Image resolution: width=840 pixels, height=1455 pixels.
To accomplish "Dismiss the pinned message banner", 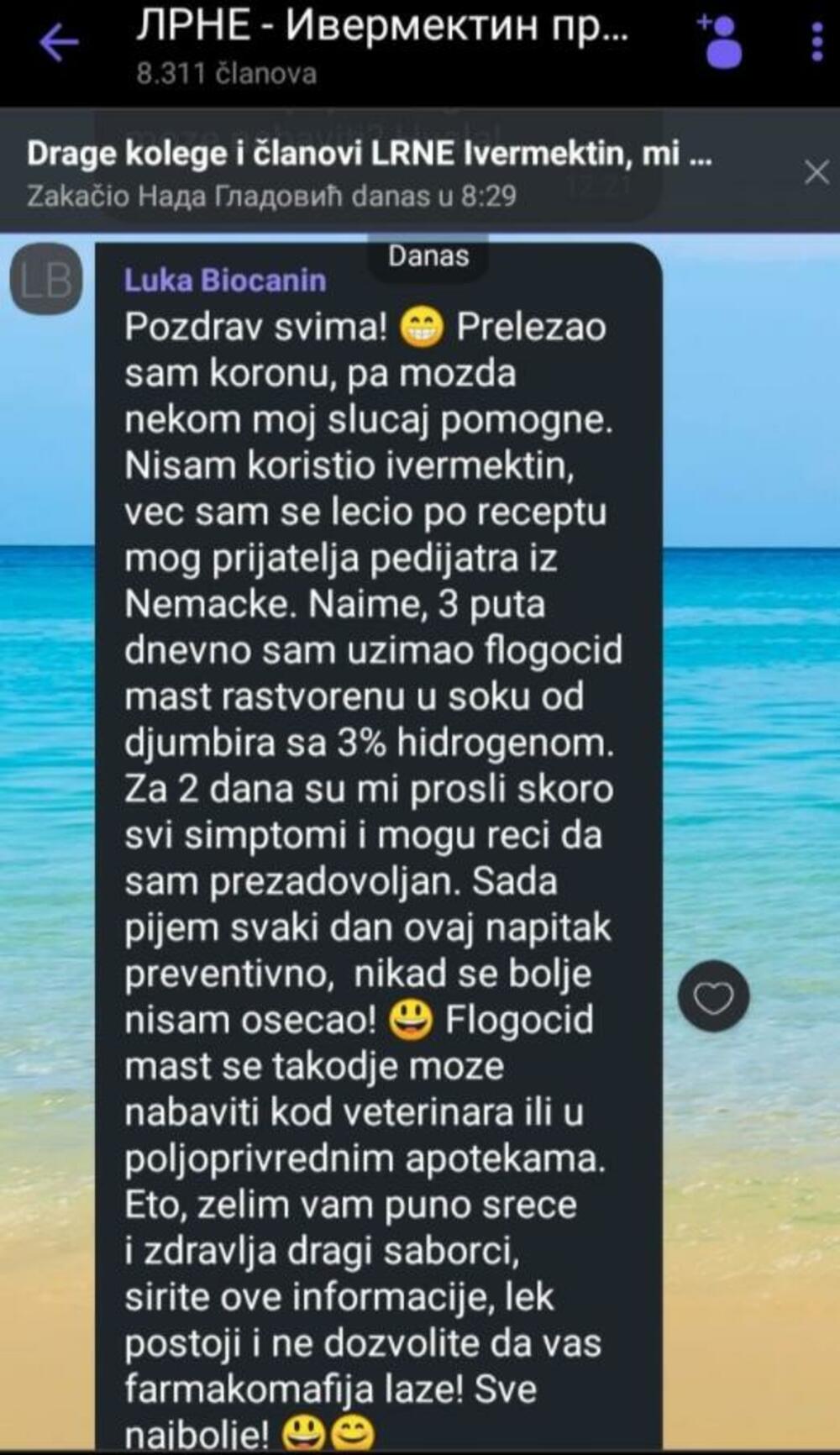I will click(x=816, y=173).
